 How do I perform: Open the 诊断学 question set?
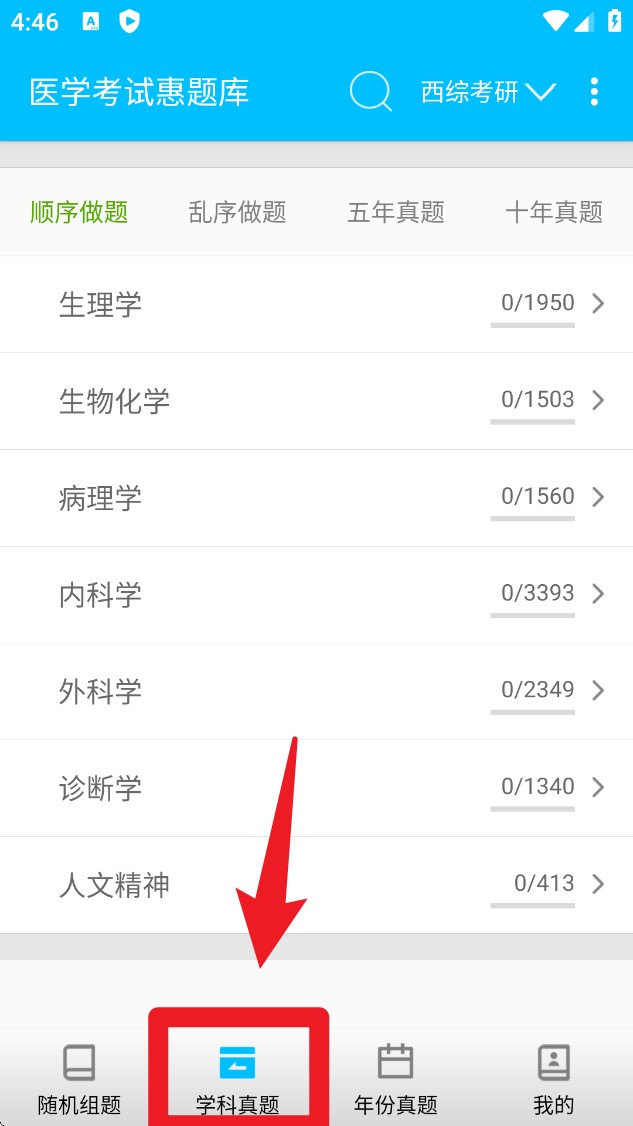coord(316,788)
